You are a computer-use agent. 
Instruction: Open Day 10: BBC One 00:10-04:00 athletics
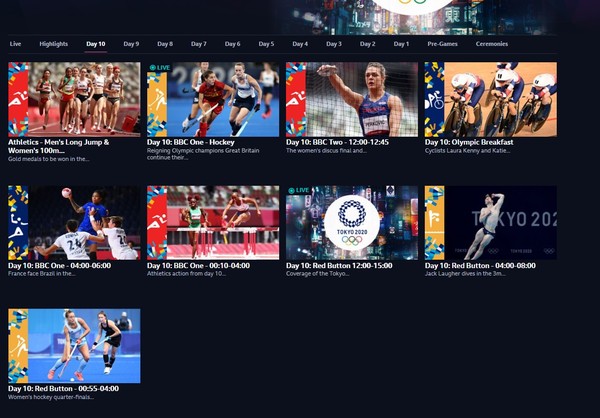(x=213, y=222)
